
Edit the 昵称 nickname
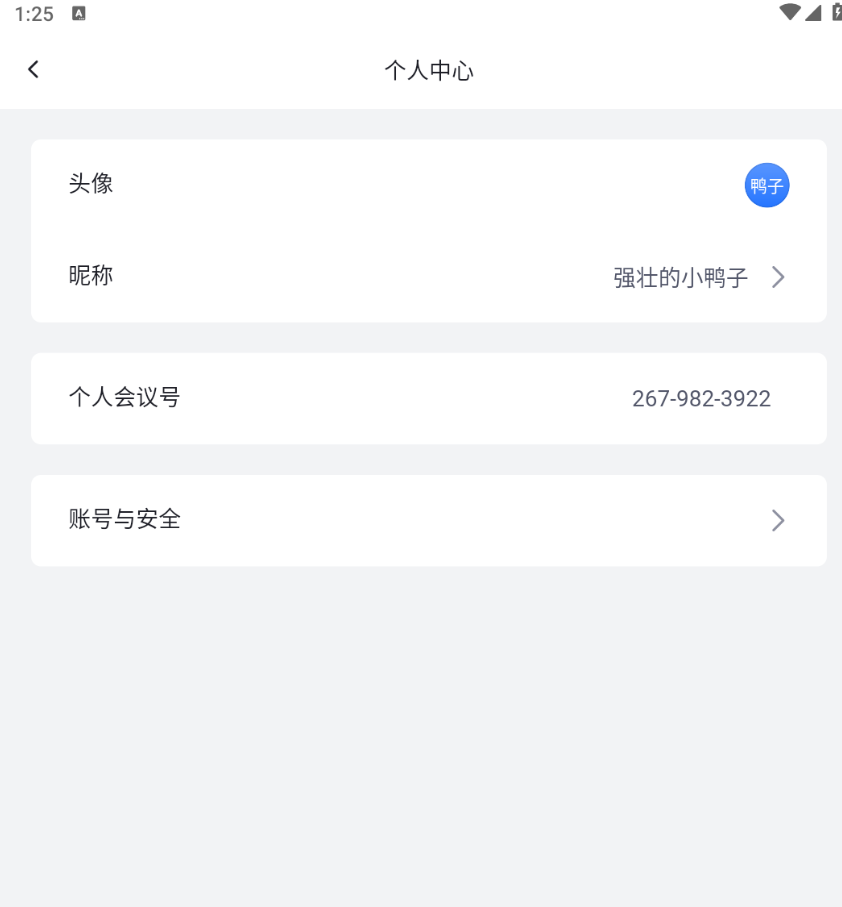pos(428,277)
